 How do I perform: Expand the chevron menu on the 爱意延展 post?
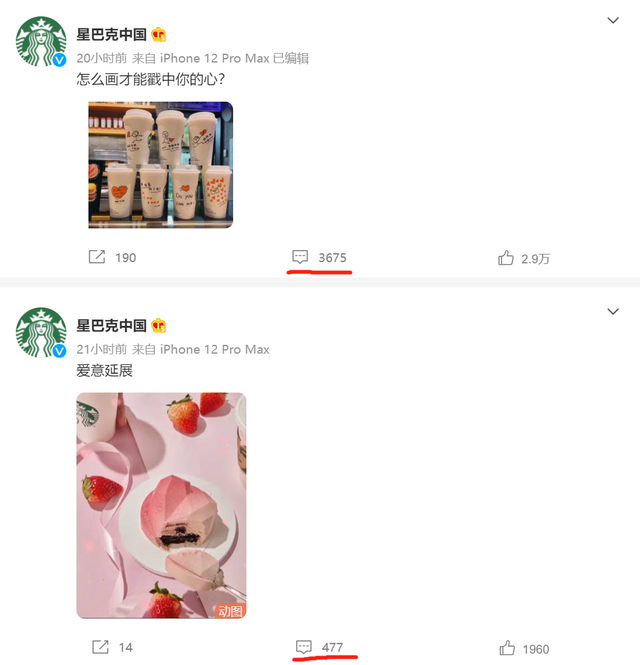(614, 312)
